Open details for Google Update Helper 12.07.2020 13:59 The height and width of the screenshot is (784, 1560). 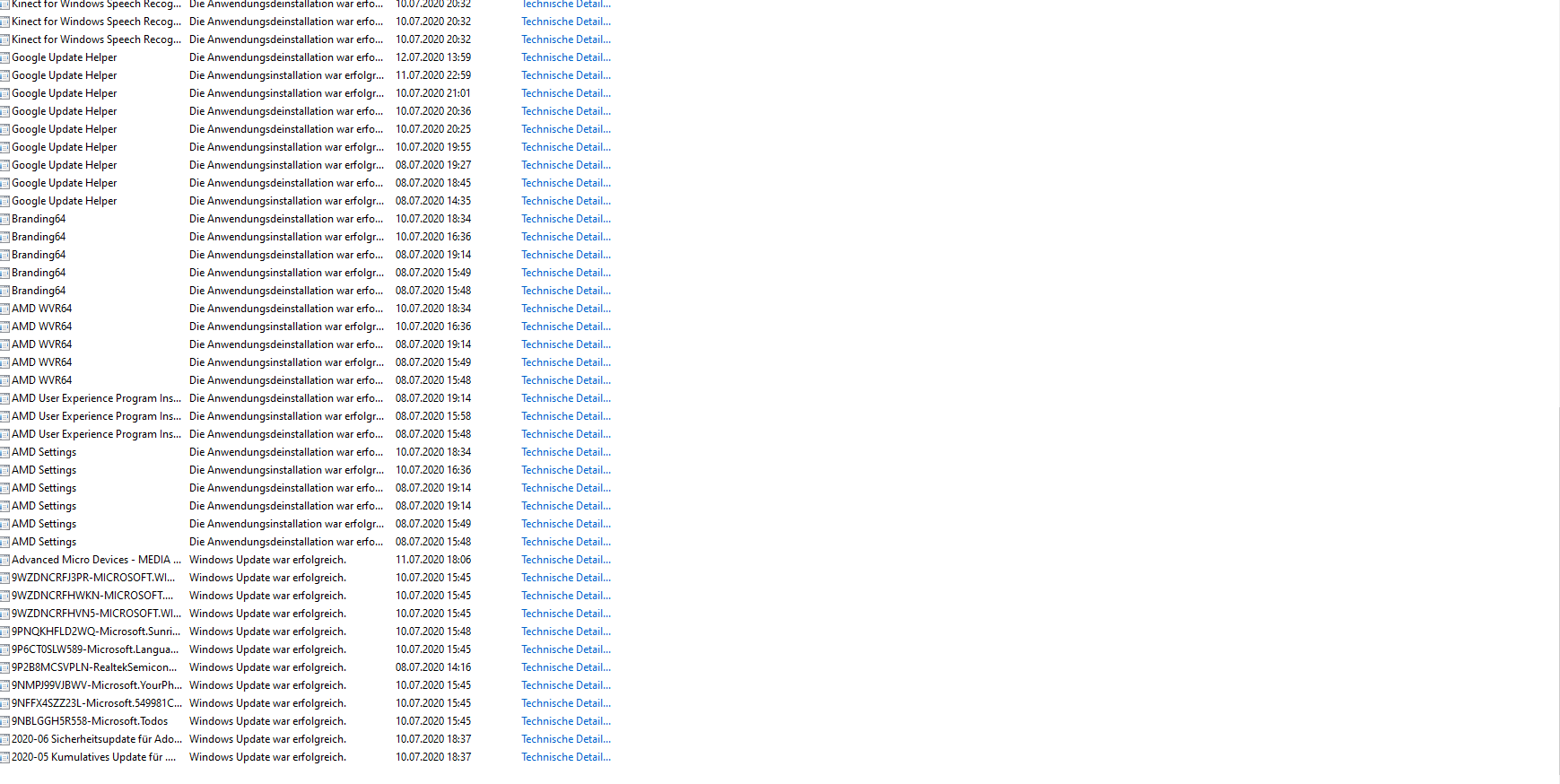click(x=566, y=57)
